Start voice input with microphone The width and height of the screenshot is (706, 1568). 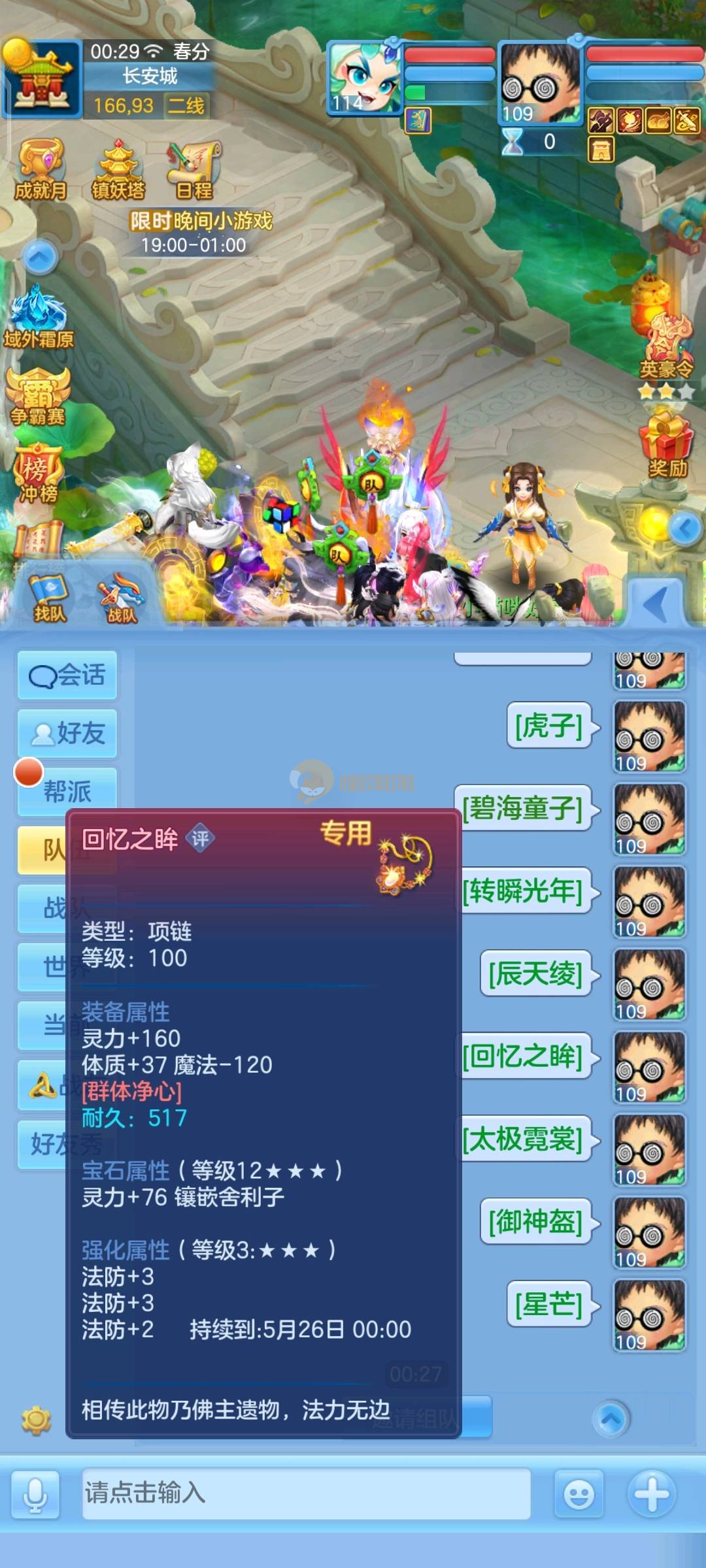[x=35, y=1494]
